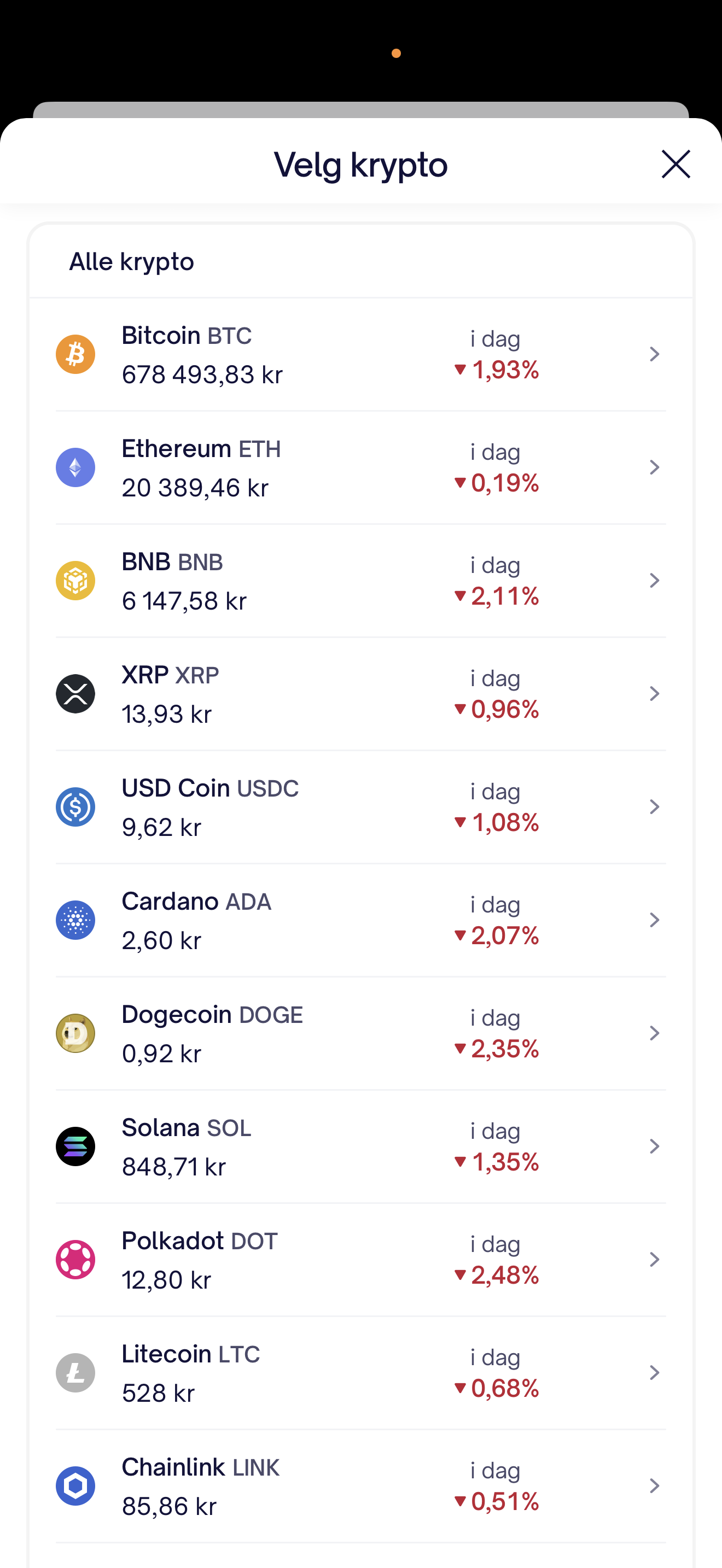This screenshot has width=722, height=1568.
Task: Click the Polkadot DOT logo
Action: (x=75, y=1260)
